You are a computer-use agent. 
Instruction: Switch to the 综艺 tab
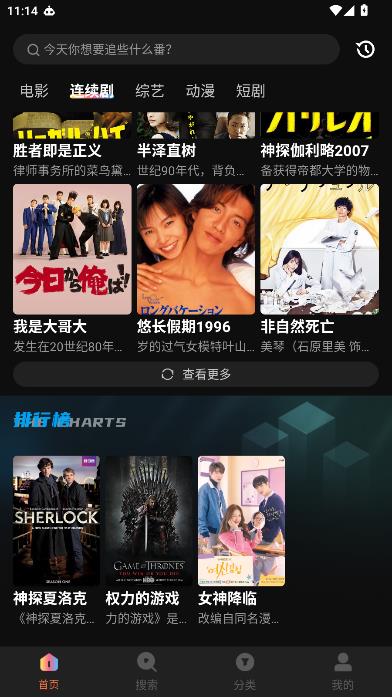coord(150,91)
